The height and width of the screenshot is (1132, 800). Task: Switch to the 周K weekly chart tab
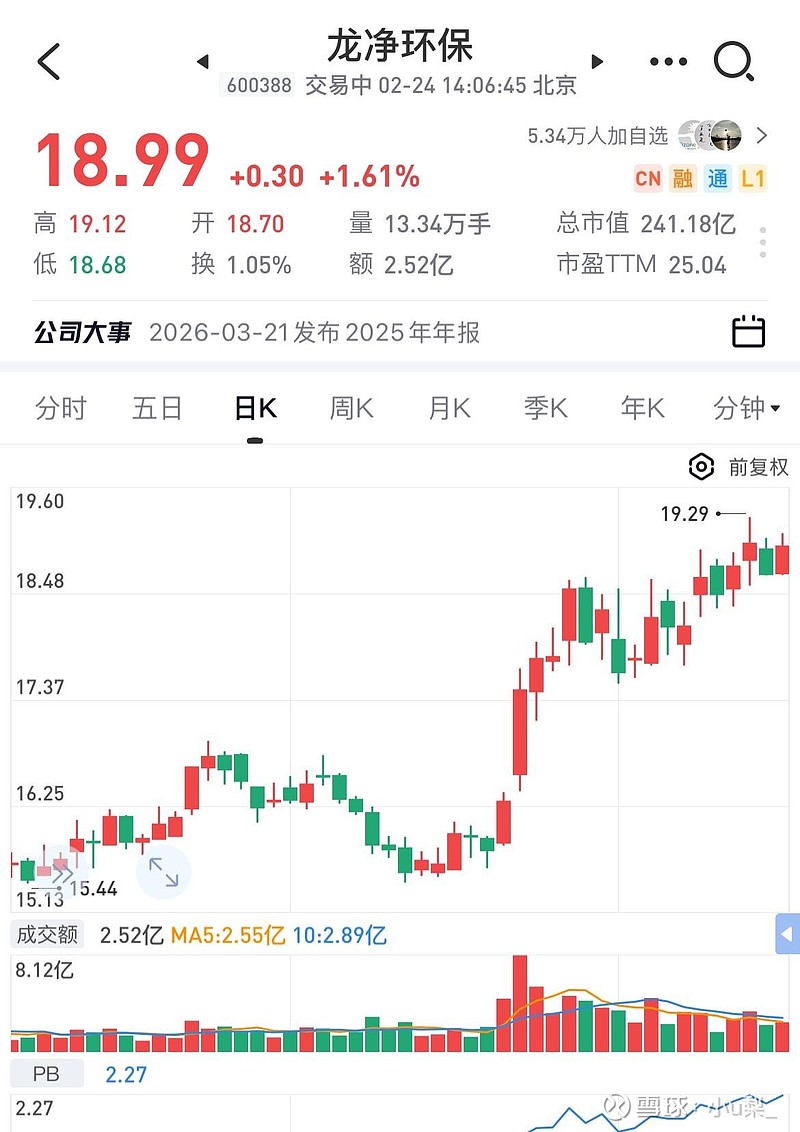pos(349,408)
